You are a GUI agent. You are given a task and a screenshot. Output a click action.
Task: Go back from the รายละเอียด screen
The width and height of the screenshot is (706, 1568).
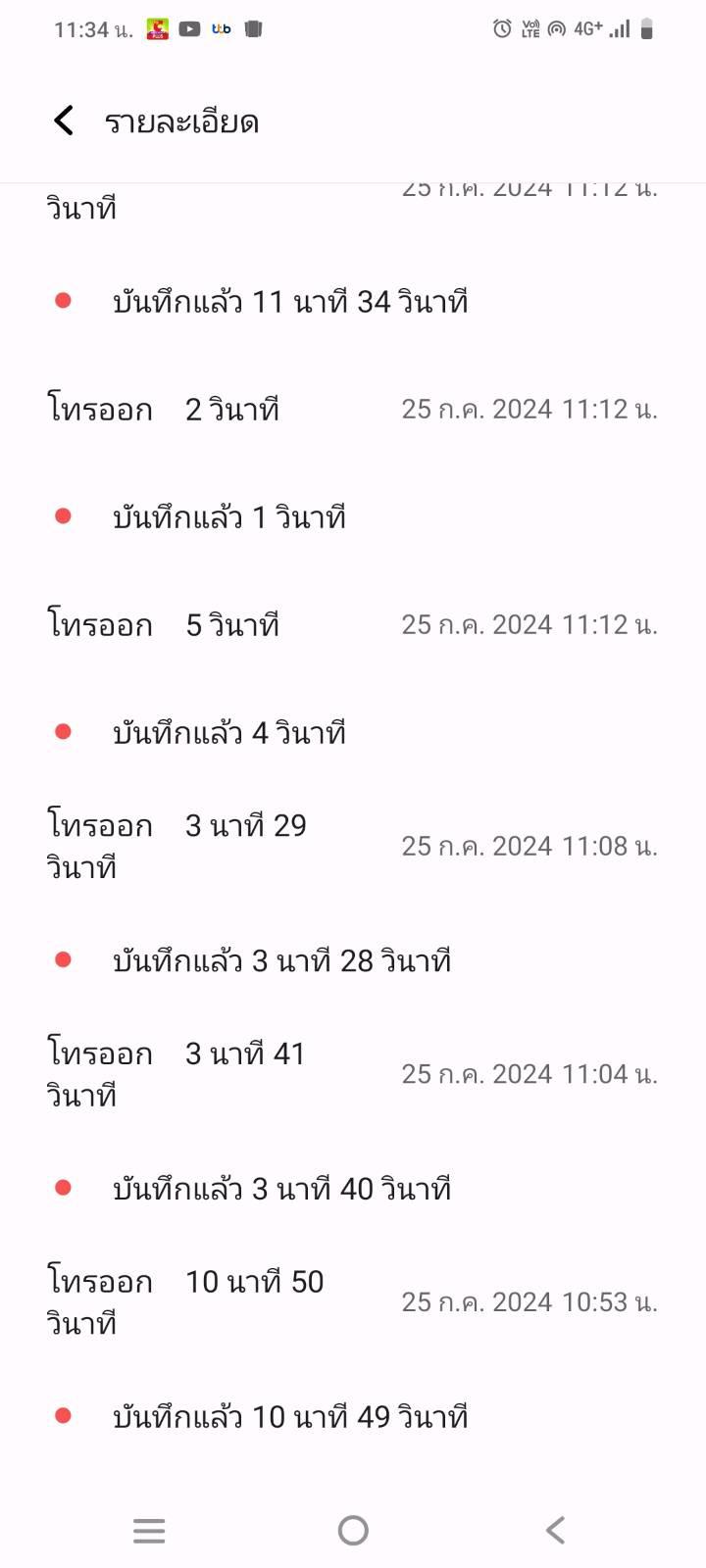pyautogui.click(x=64, y=122)
